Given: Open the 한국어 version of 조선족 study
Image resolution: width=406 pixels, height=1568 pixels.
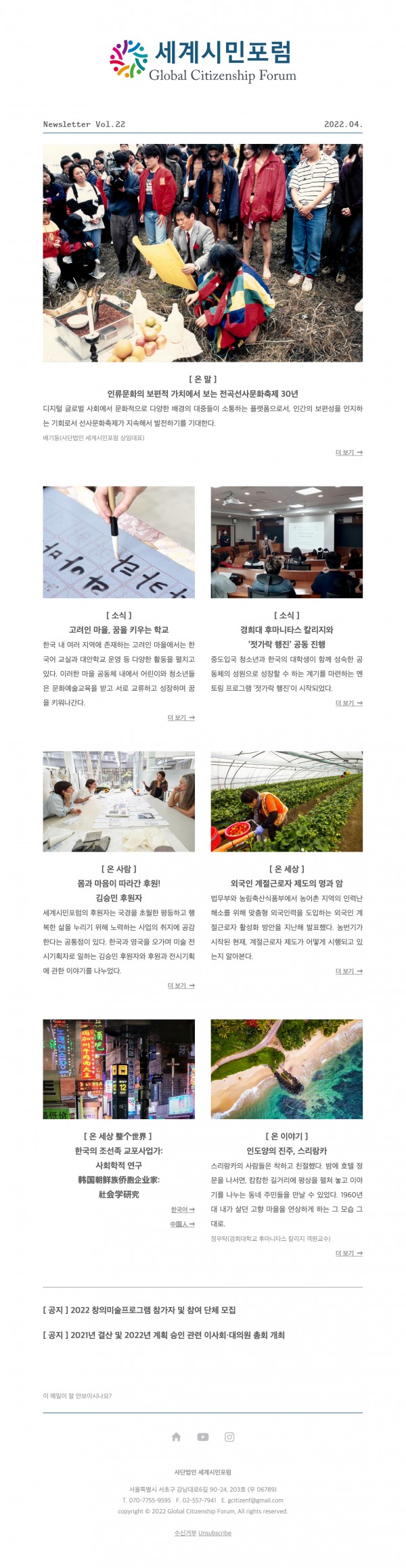Looking at the screenshot, I should click(x=182, y=1209).
